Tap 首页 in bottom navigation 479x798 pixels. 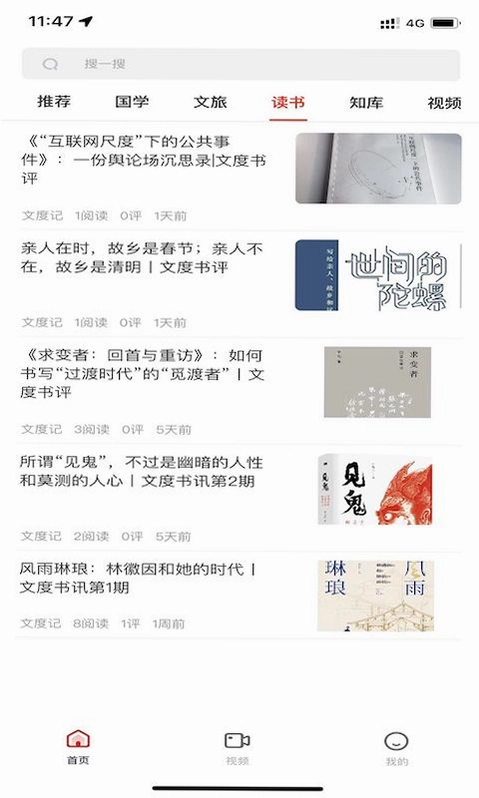coord(78,747)
